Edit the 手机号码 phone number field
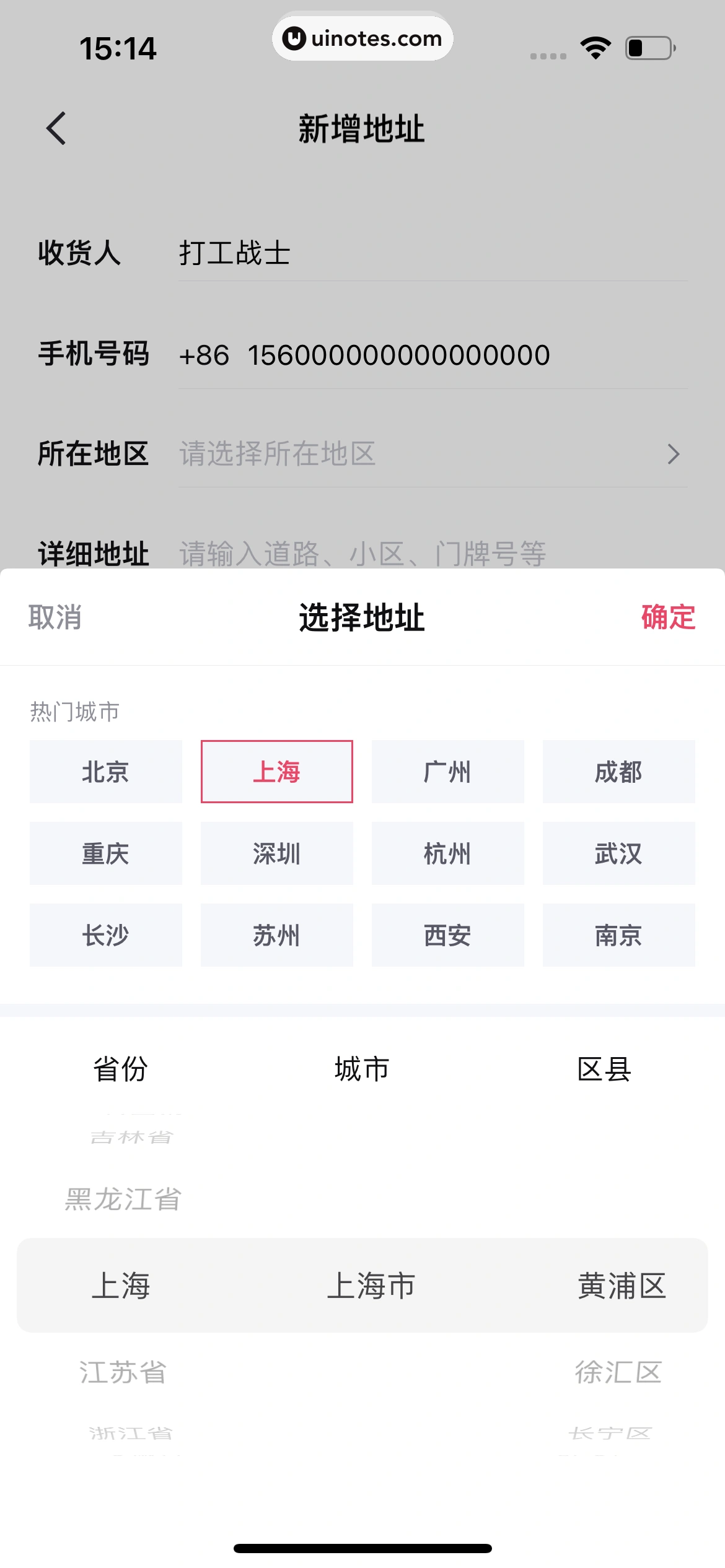725x1568 pixels. [397, 354]
